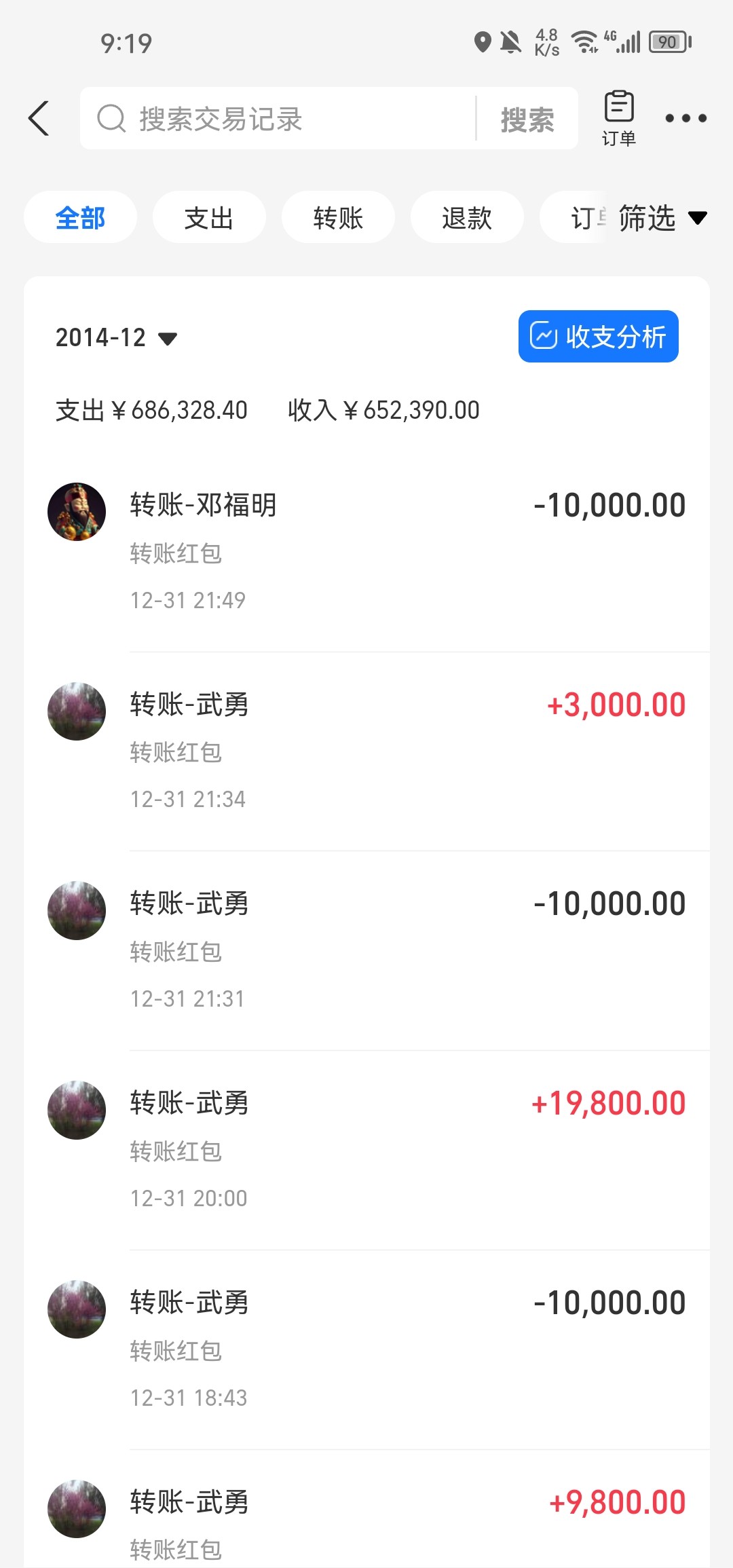This screenshot has width=733, height=1568.
Task: Tap the 搜索交易记录 search field
Action: pyautogui.click(x=285, y=119)
